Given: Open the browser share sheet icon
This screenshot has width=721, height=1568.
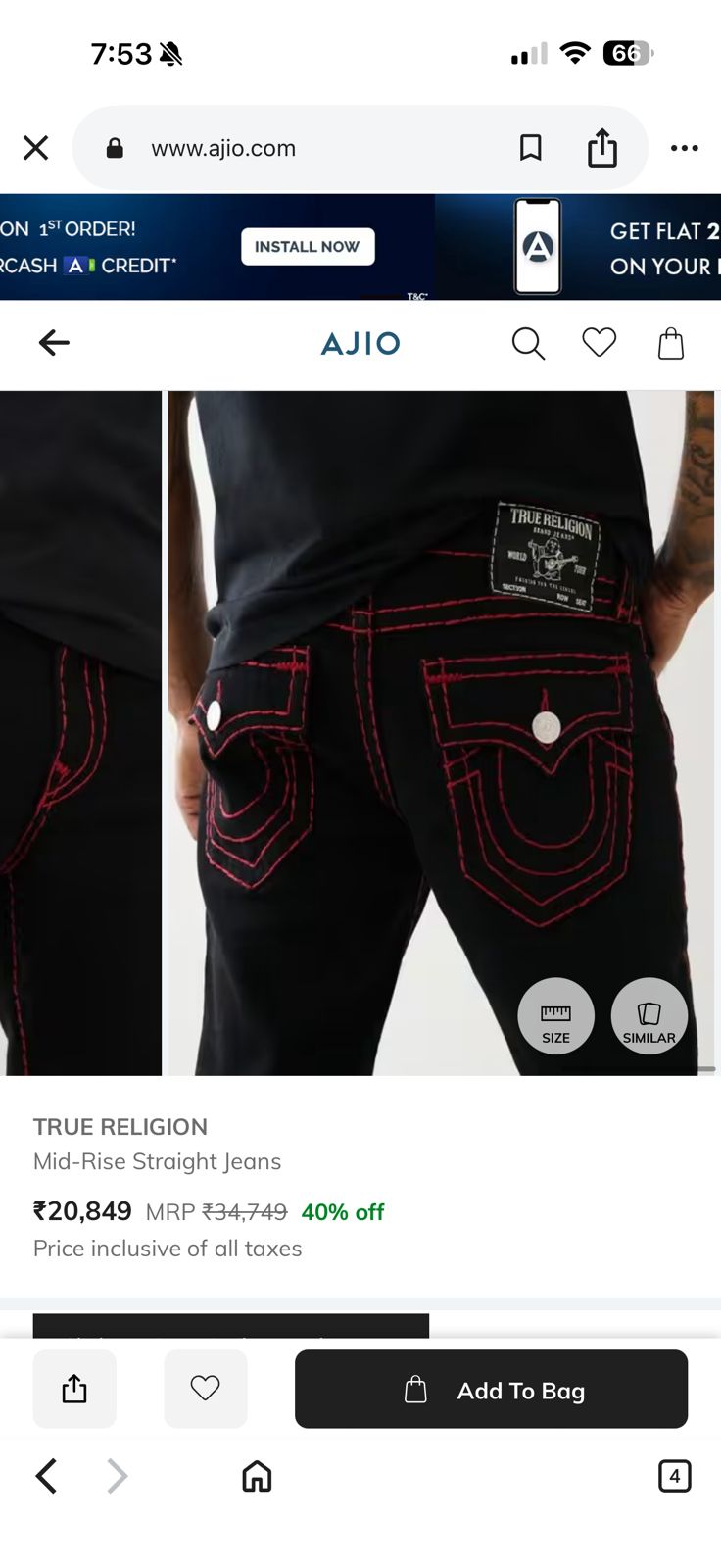Looking at the screenshot, I should 601,148.
